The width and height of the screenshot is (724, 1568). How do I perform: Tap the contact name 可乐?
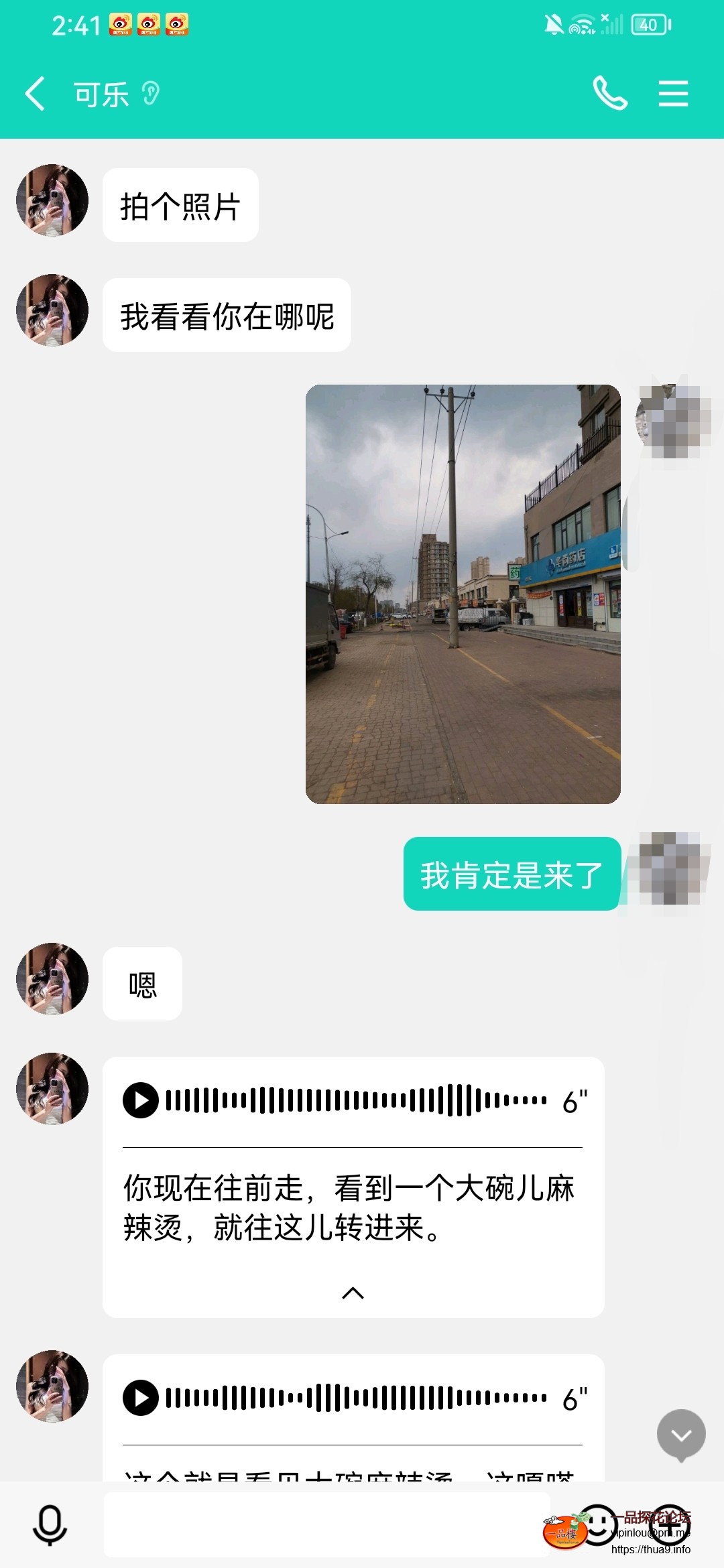click(101, 94)
